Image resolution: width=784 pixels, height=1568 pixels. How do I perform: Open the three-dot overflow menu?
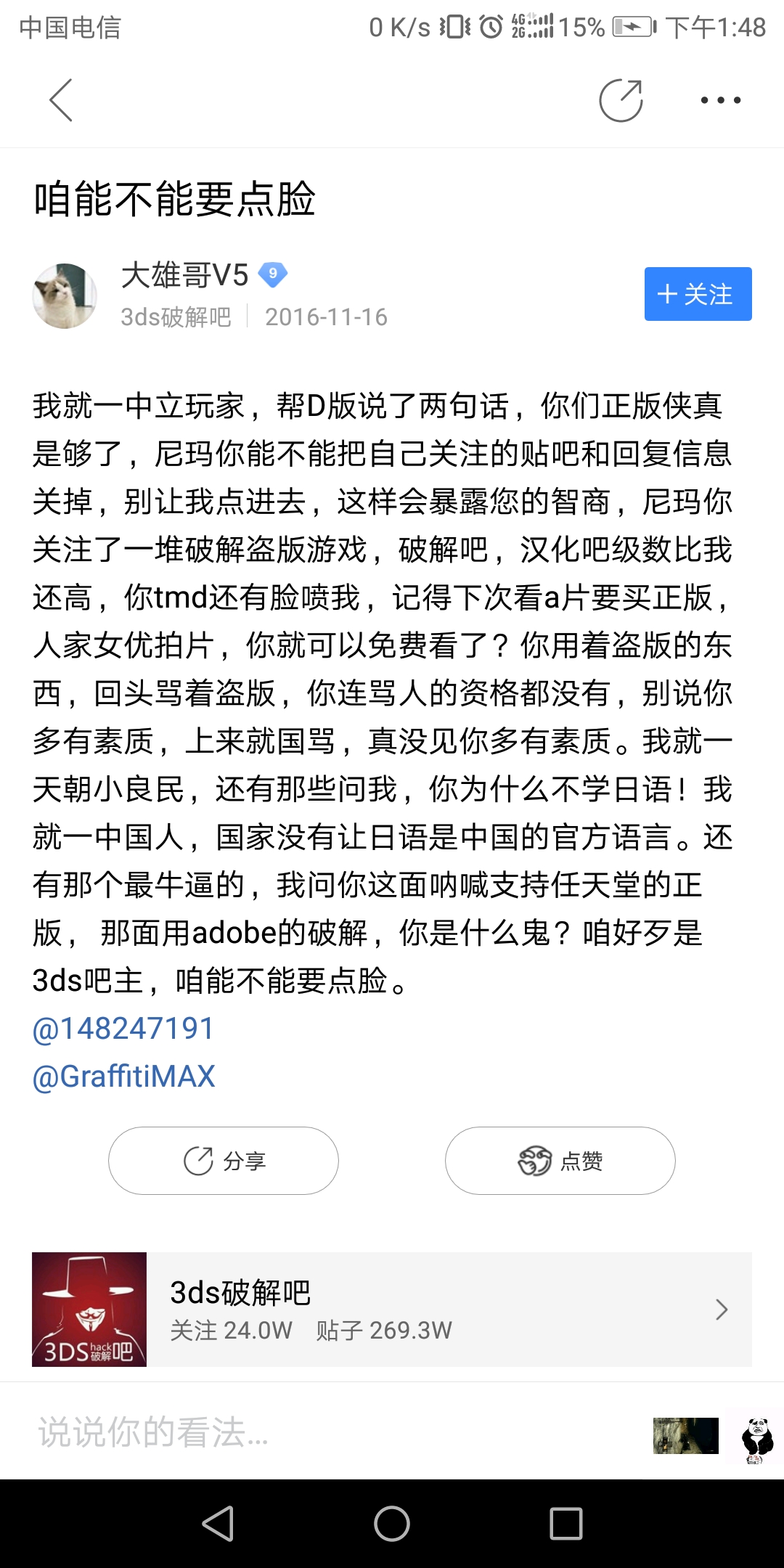coord(721,100)
